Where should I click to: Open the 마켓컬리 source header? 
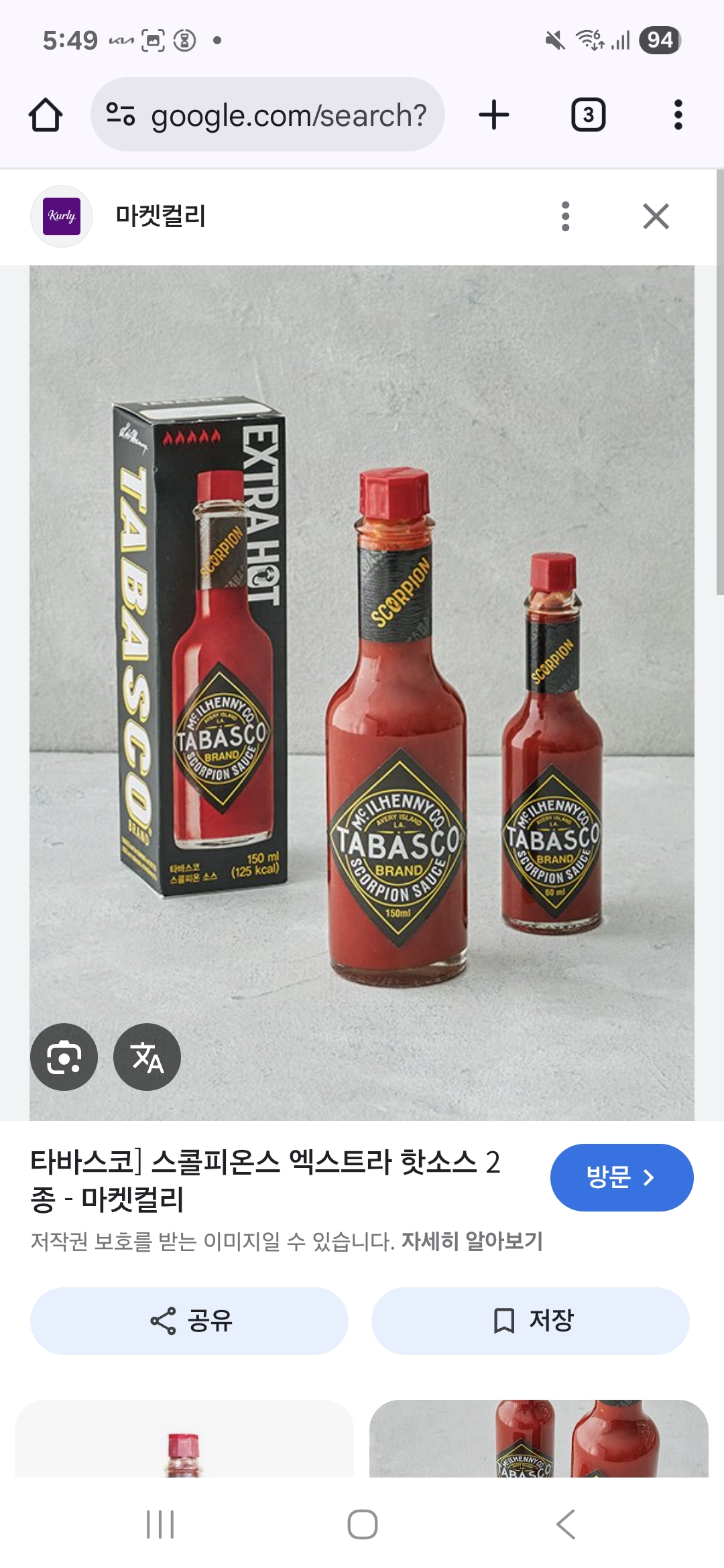[x=161, y=216]
